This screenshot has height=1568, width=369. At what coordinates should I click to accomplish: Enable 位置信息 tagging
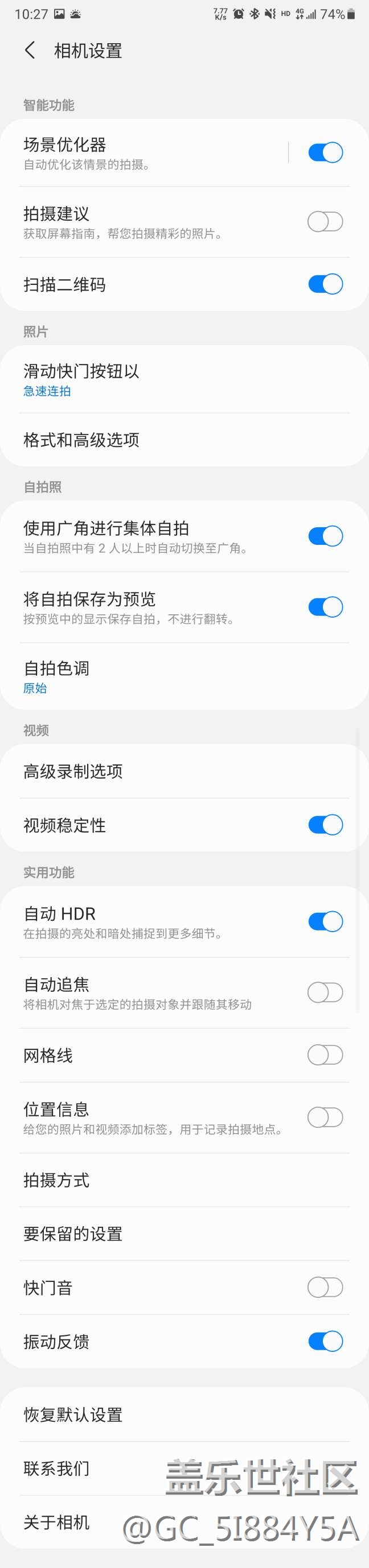point(325,1118)
